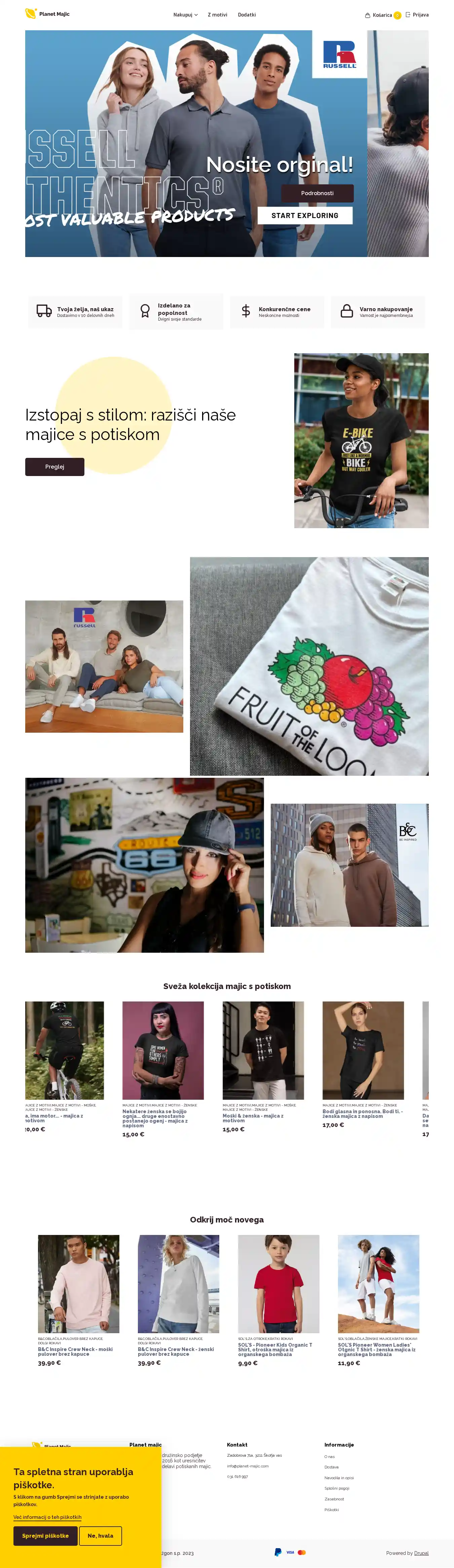The width and height of the screenshot is (454, 1568).
Task: Open the Planet Majic home logo
Action: pyautogui.click(x=47, y=14)
